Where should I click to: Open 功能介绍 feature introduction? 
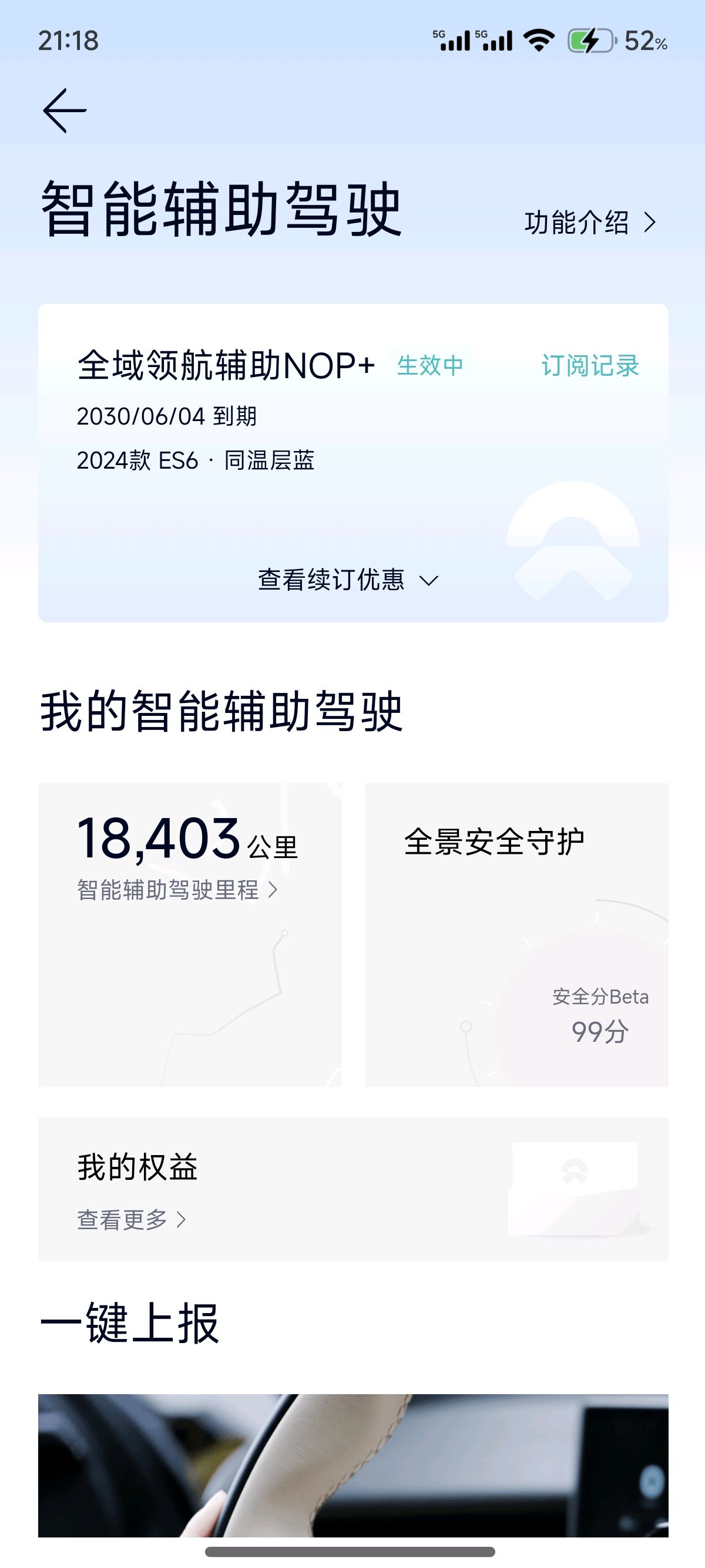pyautogui.click(x=589, y=223)
